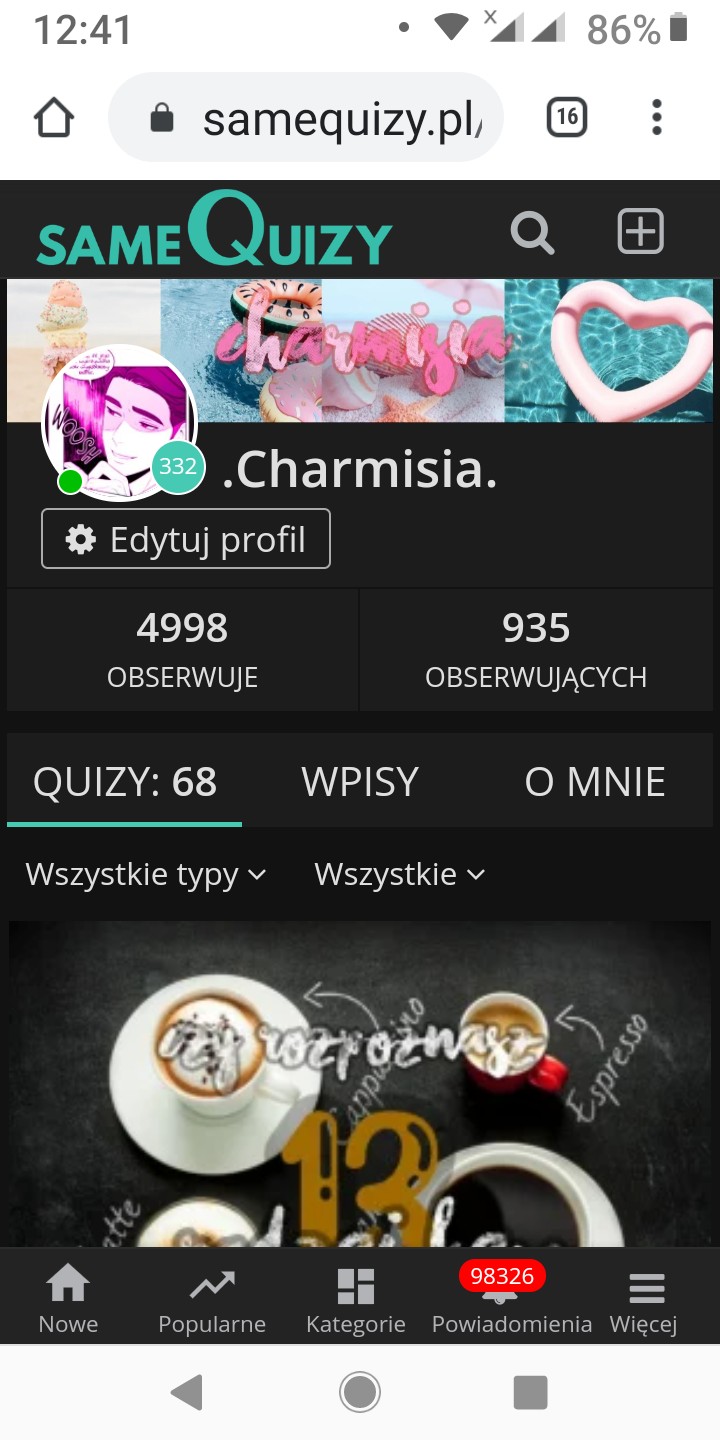Tap the samequizy.pl address bar
This screenshot has width=720, height=1440.
(x=305, y=118)
